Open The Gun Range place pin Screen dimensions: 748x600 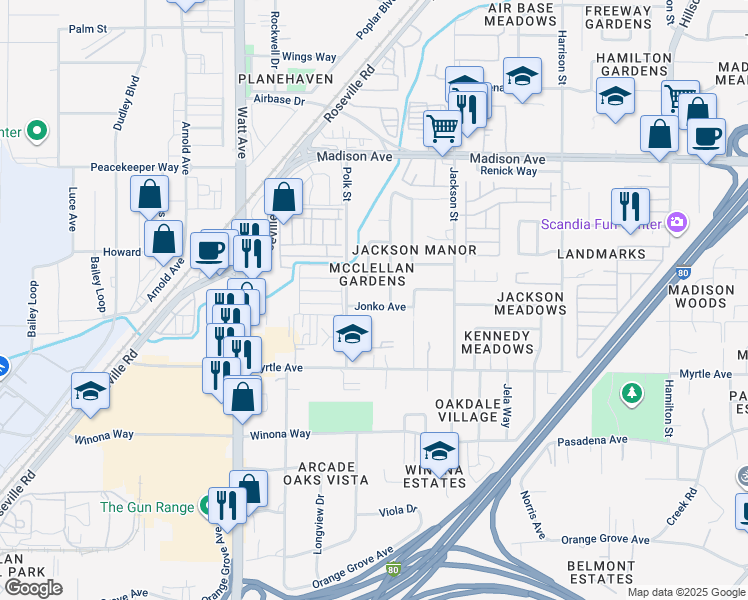(210, 507)
